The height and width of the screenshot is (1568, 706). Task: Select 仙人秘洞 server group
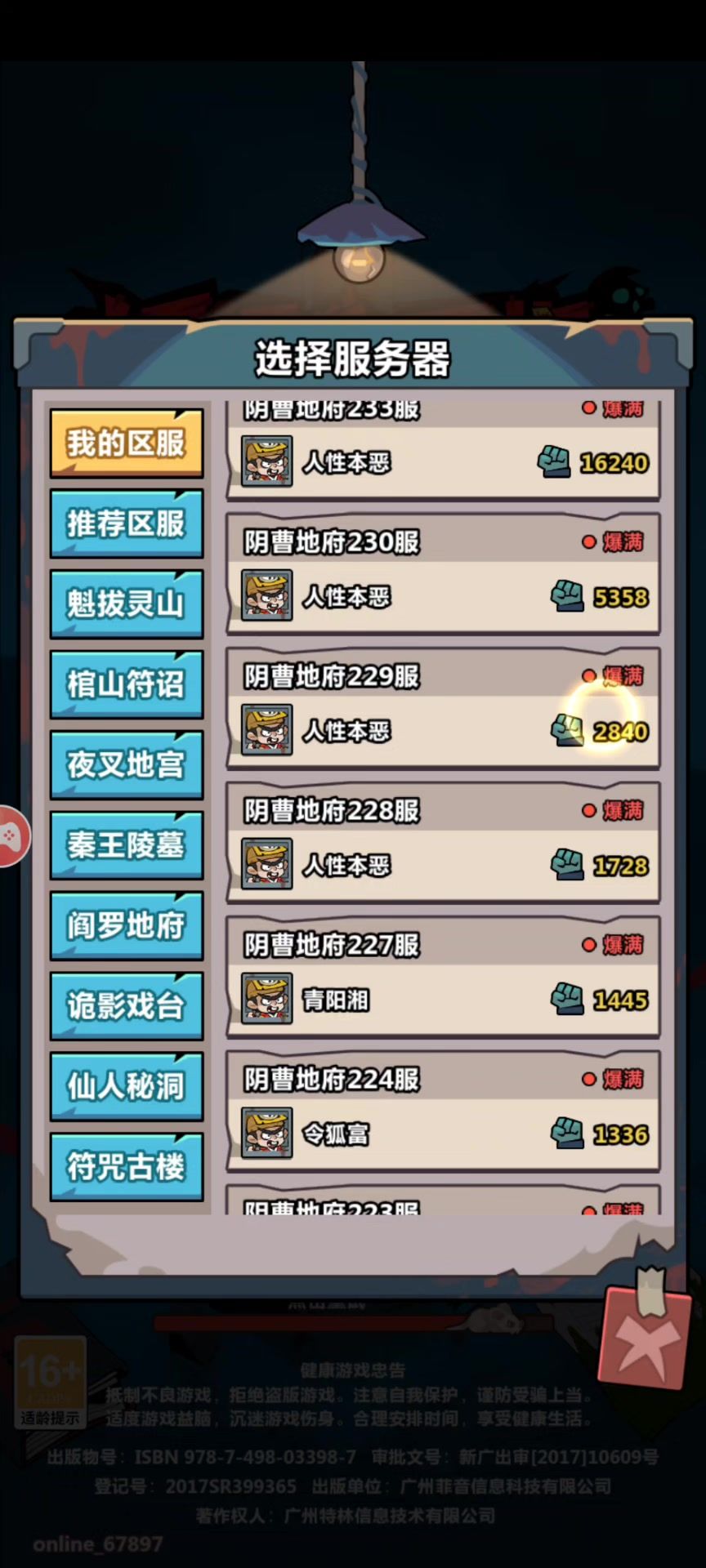[x=126, y=1086]
